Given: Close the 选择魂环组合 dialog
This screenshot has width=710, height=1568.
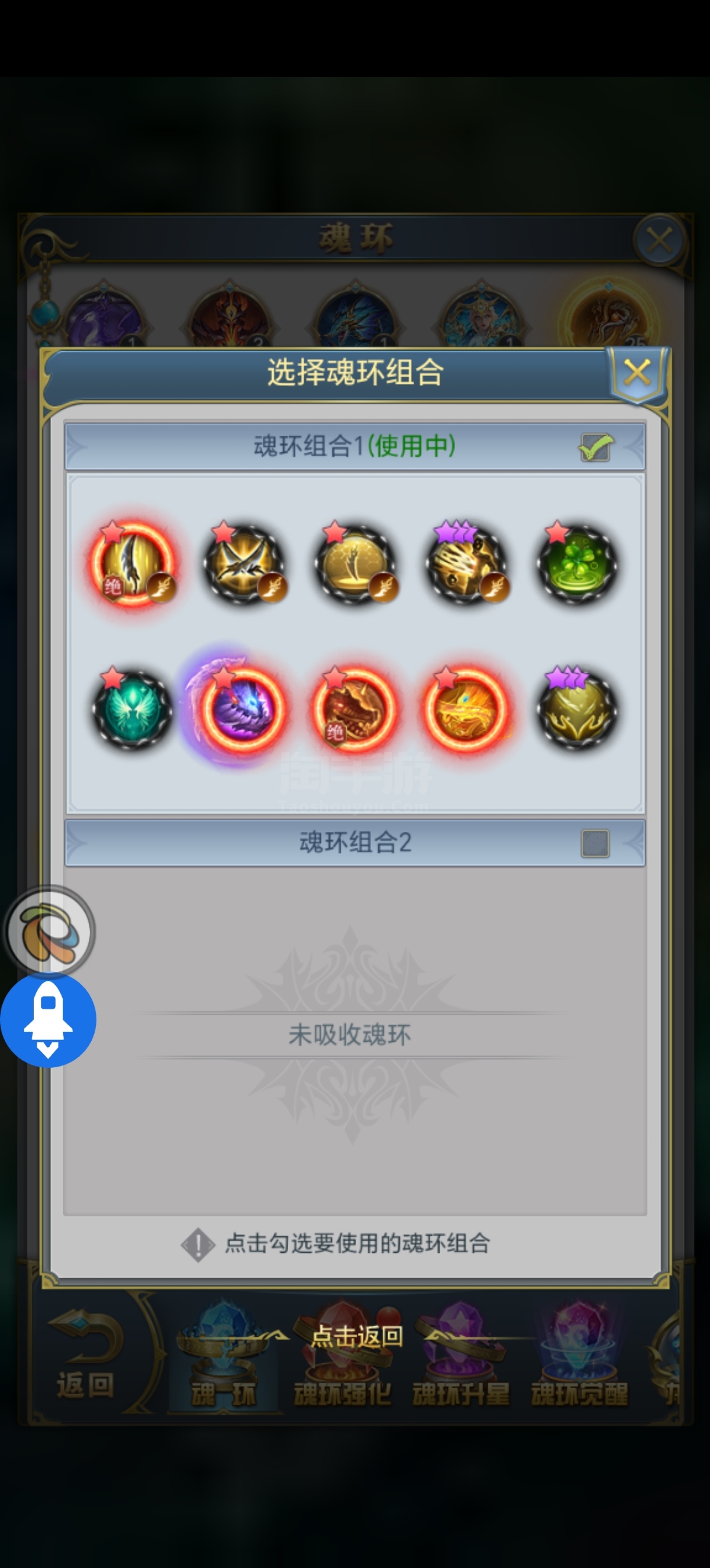Looking at the screenshot, I should (x=637, y=372).
